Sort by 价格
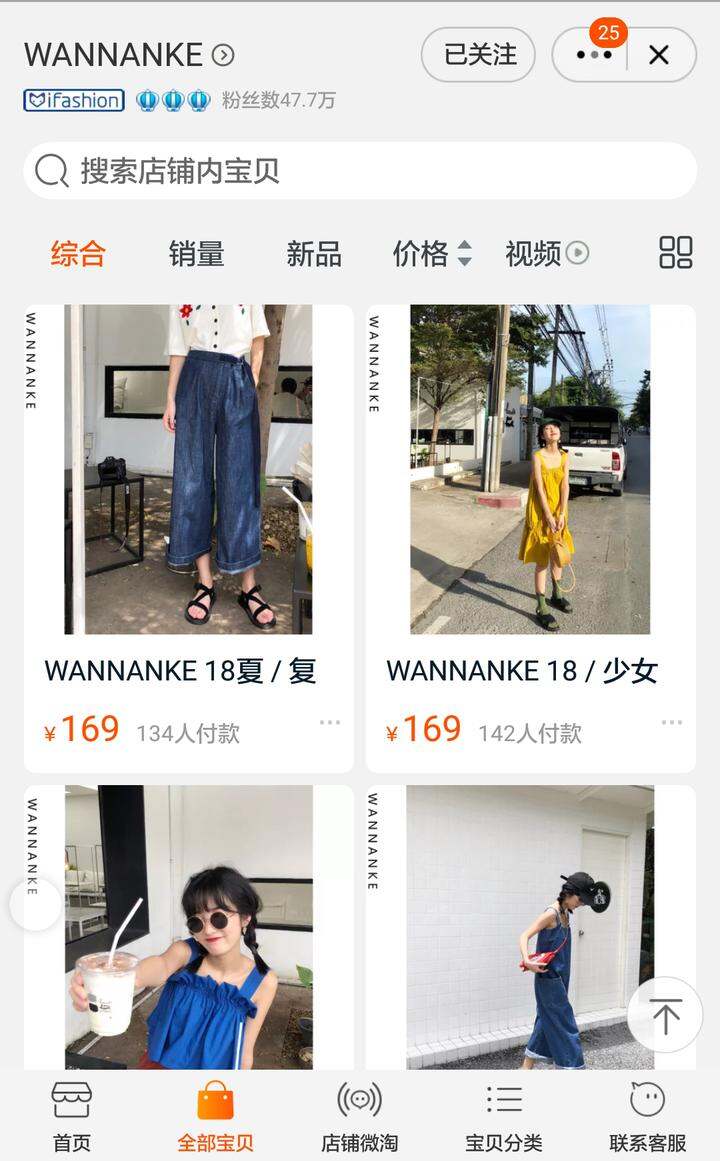Viewport: 720px width, 1161px height. coord(432,254)
